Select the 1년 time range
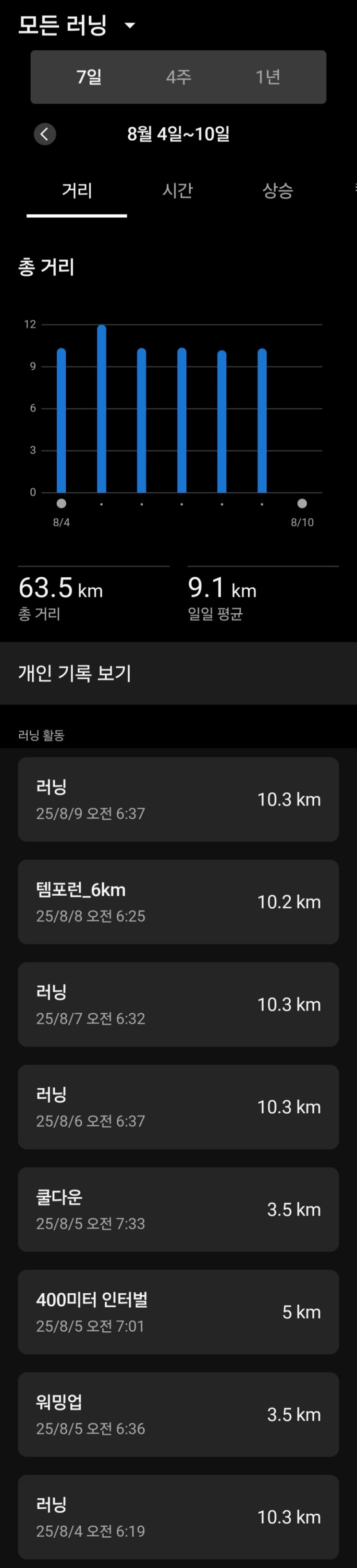This screenshot has height=1568, width=357. [x=268, y=77]
